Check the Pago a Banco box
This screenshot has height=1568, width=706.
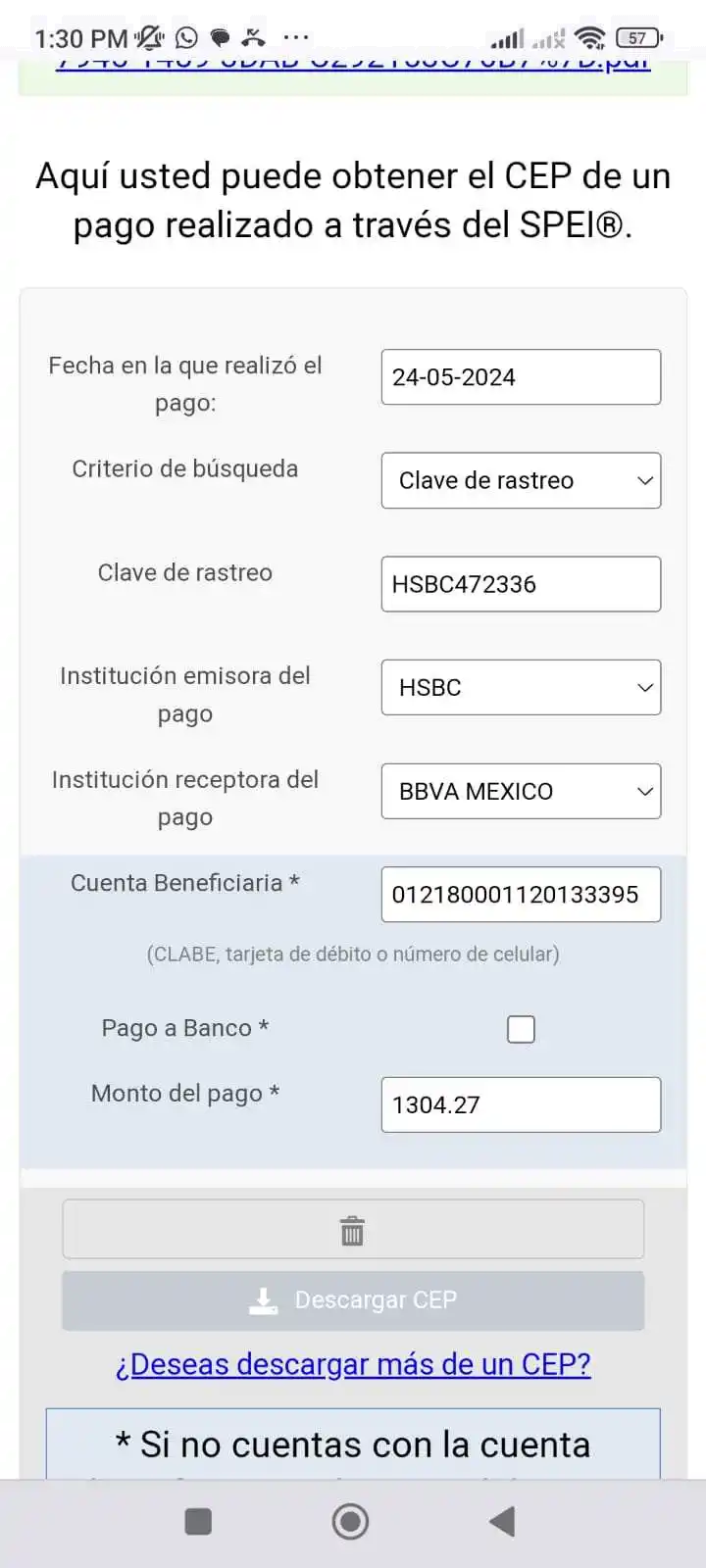point(521,1029)
